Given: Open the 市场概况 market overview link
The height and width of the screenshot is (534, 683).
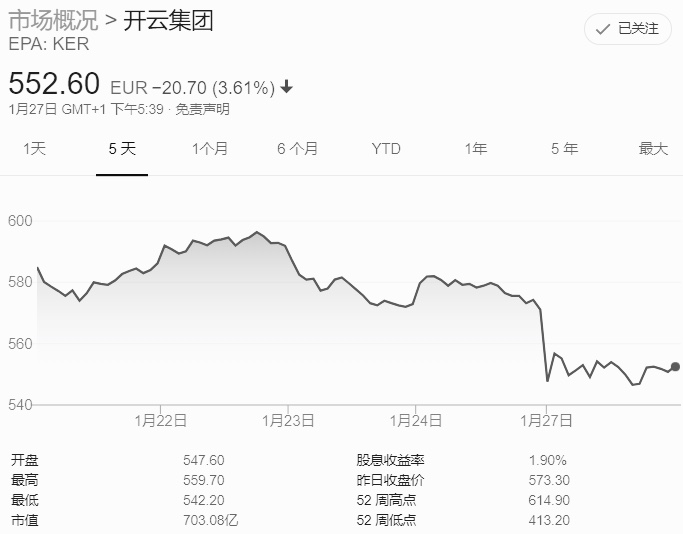Looking at the screenshot, I should [52, 19].
